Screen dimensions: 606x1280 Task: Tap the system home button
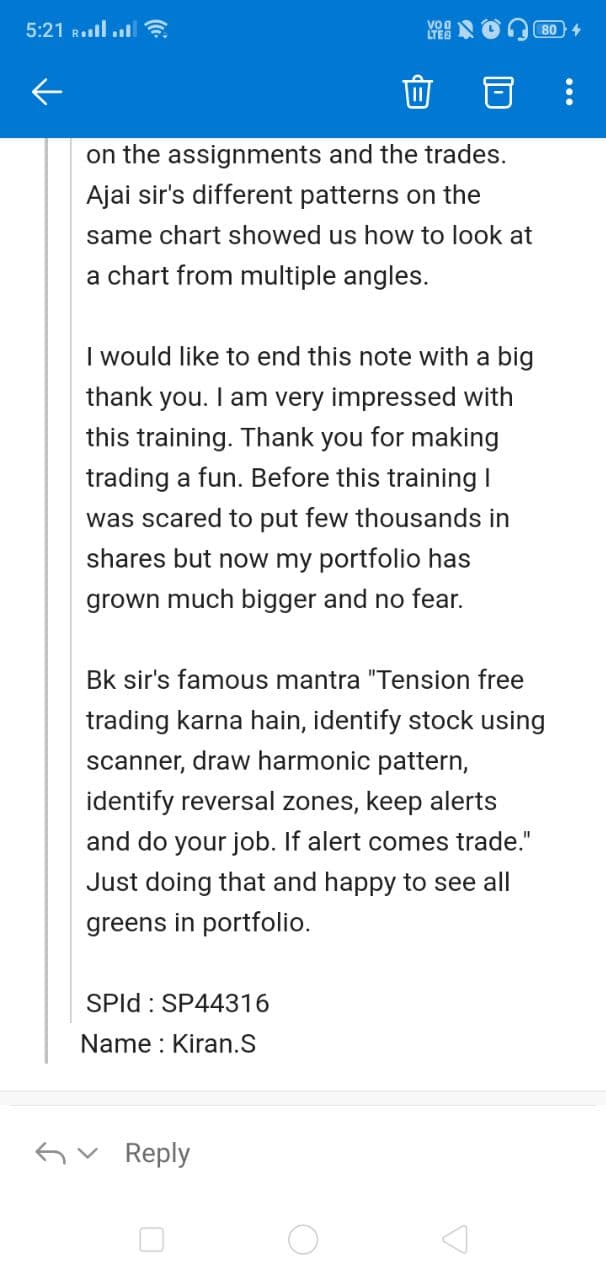(303, 1240)
